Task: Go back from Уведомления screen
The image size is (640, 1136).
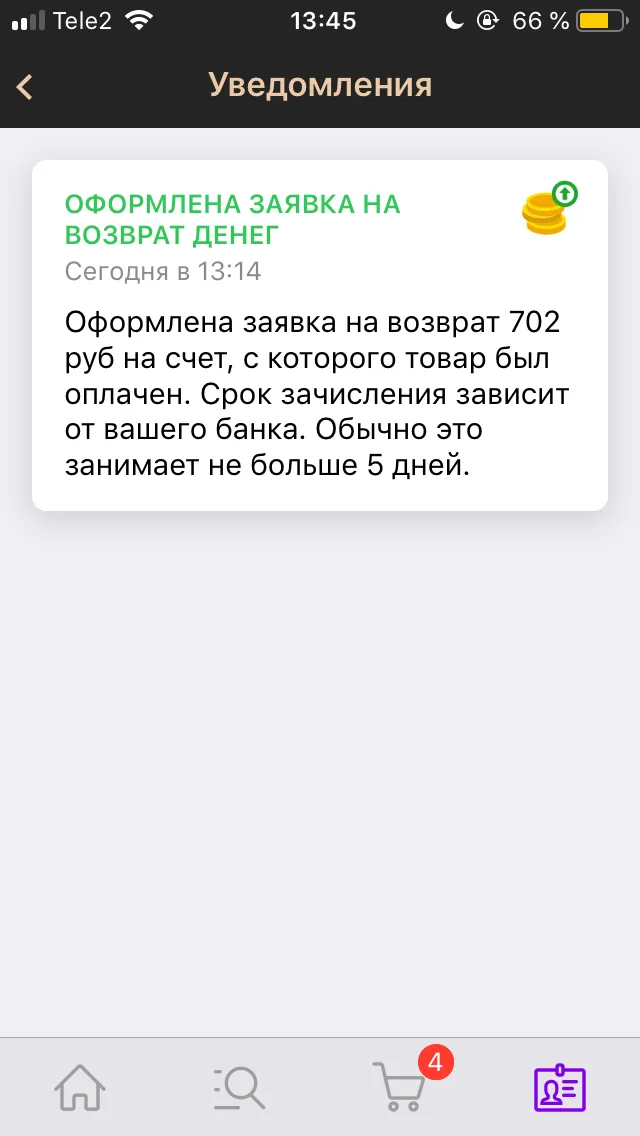Action: (x=25, y=87)
